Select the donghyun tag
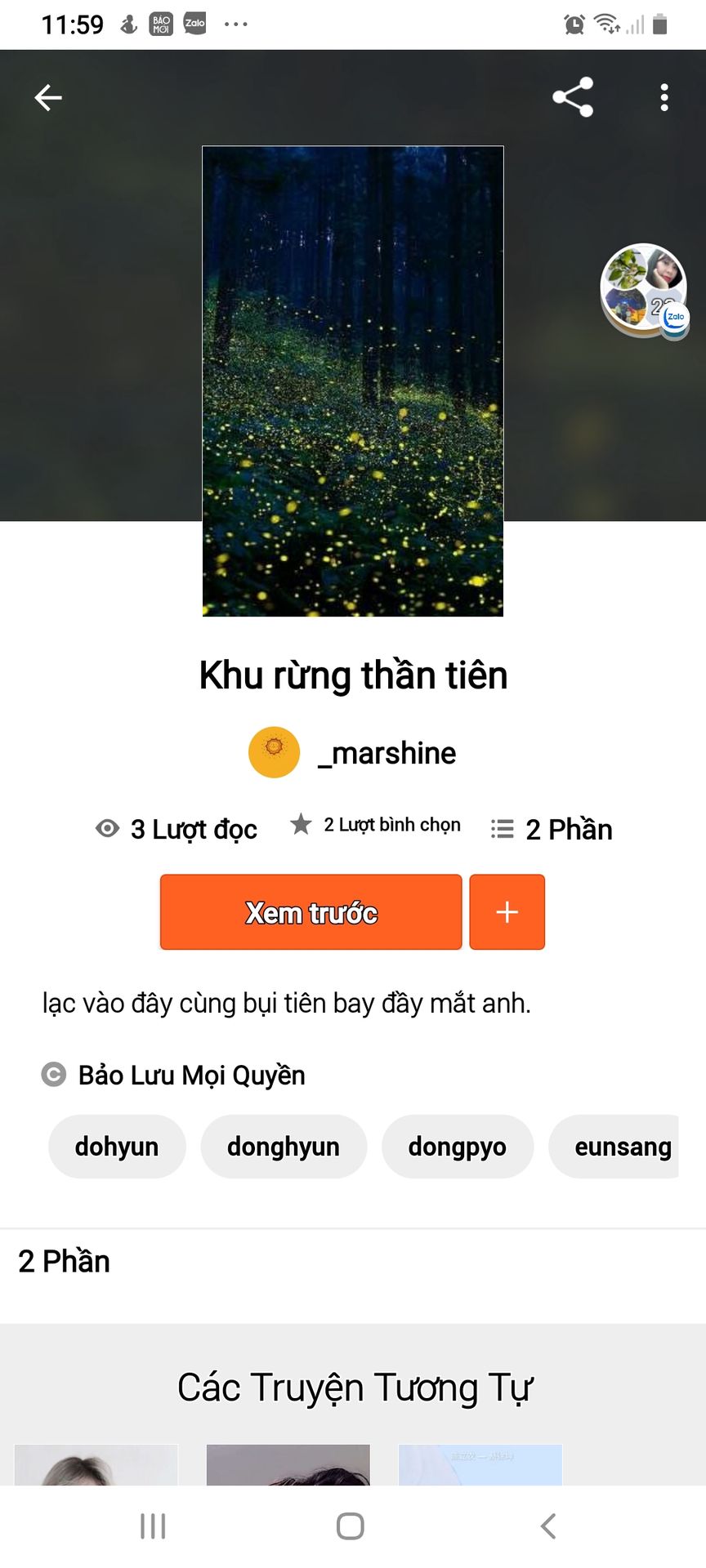 point(284,1147)
